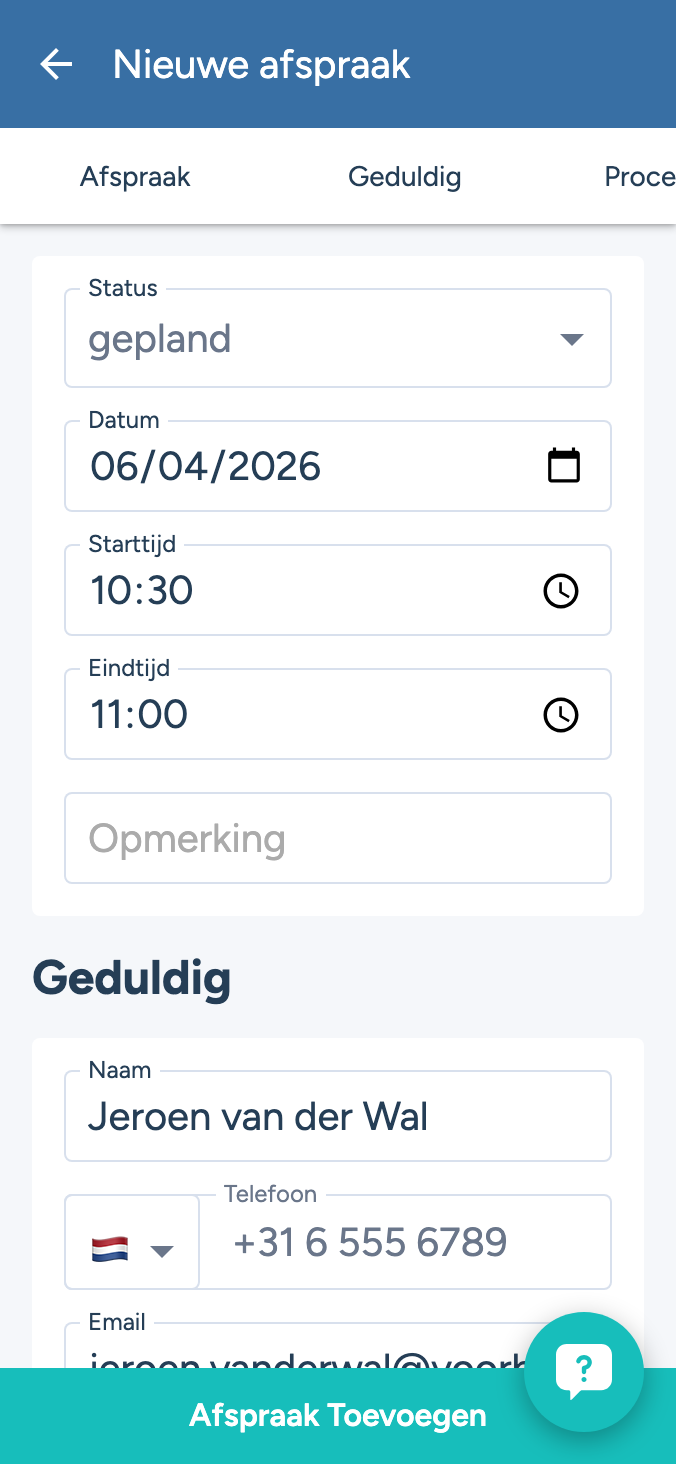Open the clock picker for Starttijd
This screenshot has width=676, height=1464.
click(x=560, y=591)
